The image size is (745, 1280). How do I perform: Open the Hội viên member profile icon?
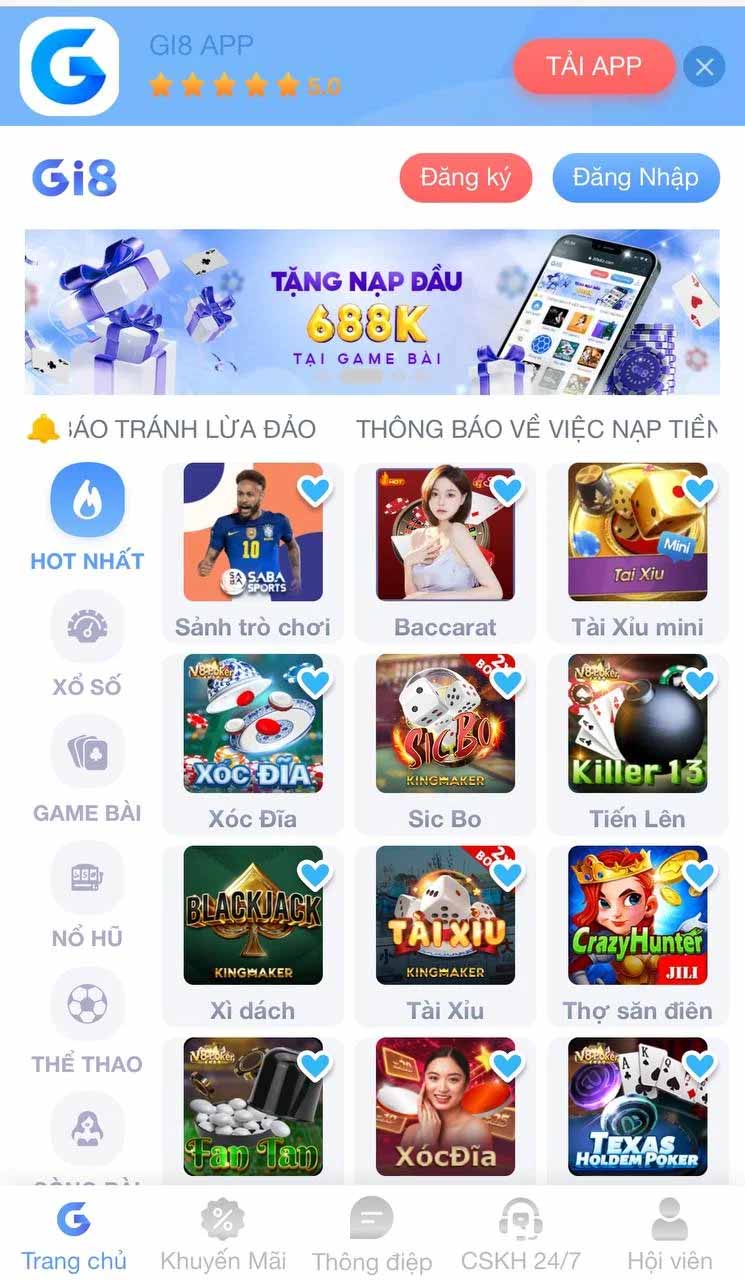click(x=668, y=1221)
